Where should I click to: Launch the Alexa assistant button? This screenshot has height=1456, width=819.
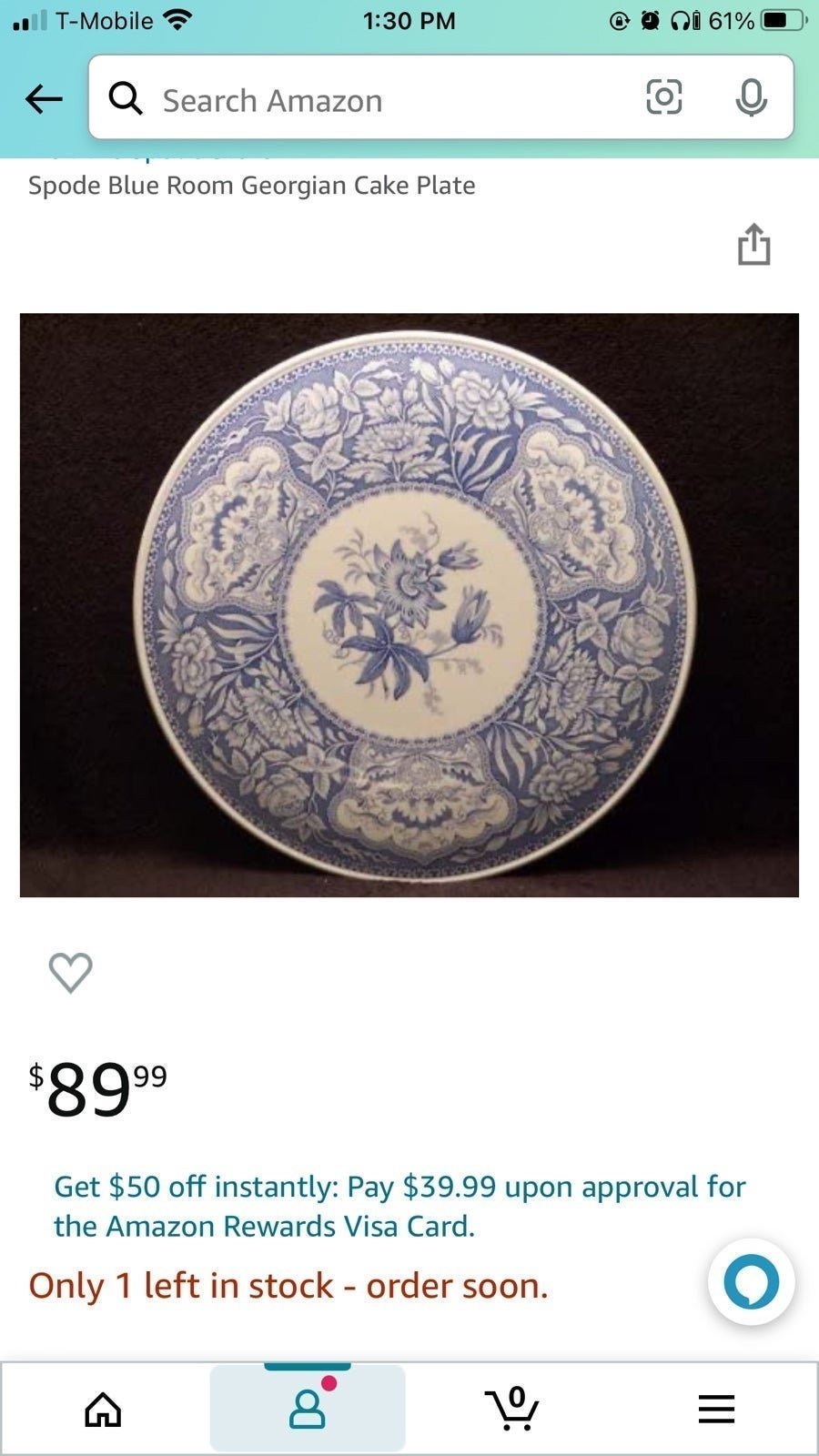[x=752, y=1281]
